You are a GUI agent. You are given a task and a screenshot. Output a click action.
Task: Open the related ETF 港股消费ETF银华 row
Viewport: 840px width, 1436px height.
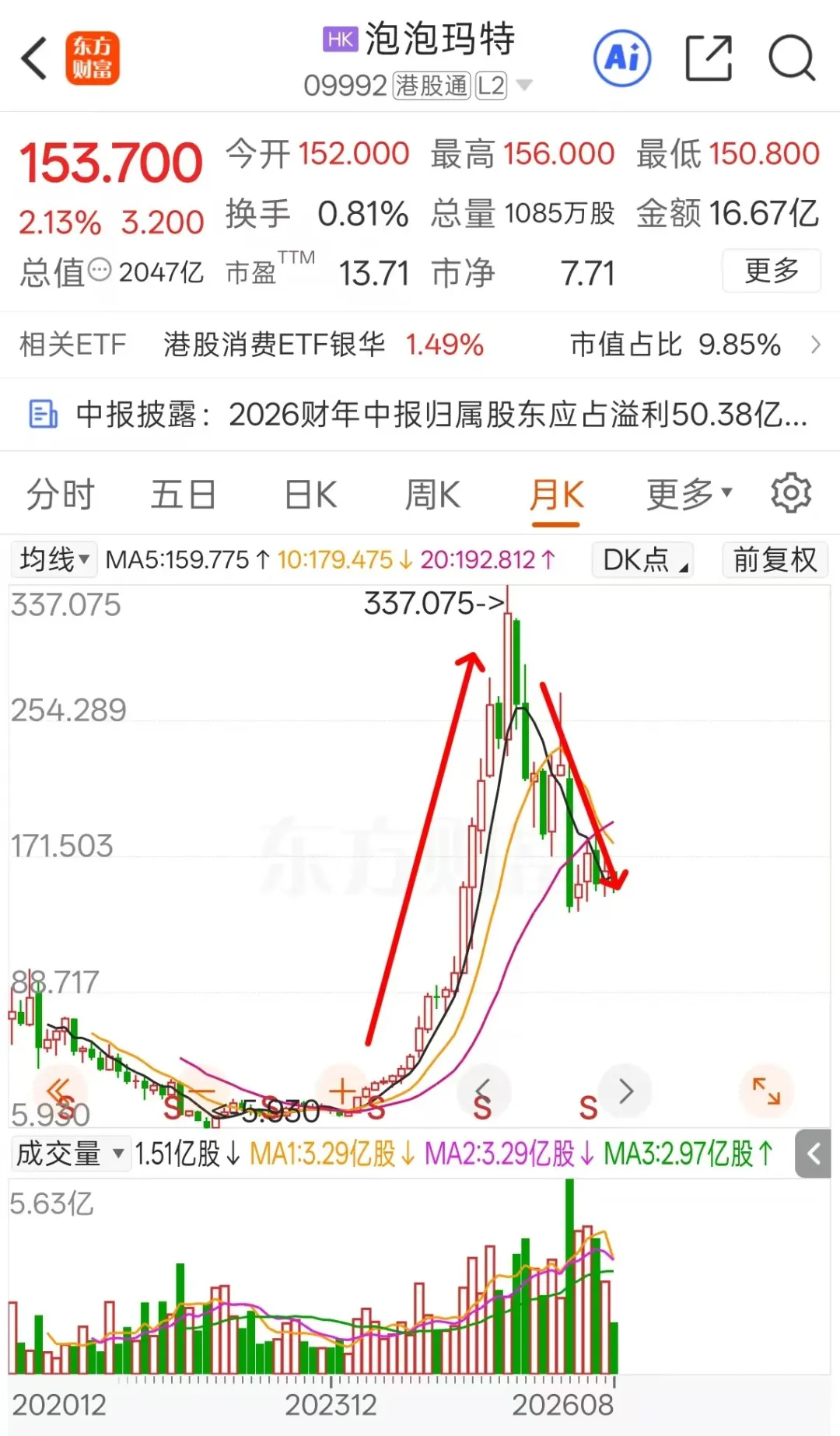[x=420, y=345]
